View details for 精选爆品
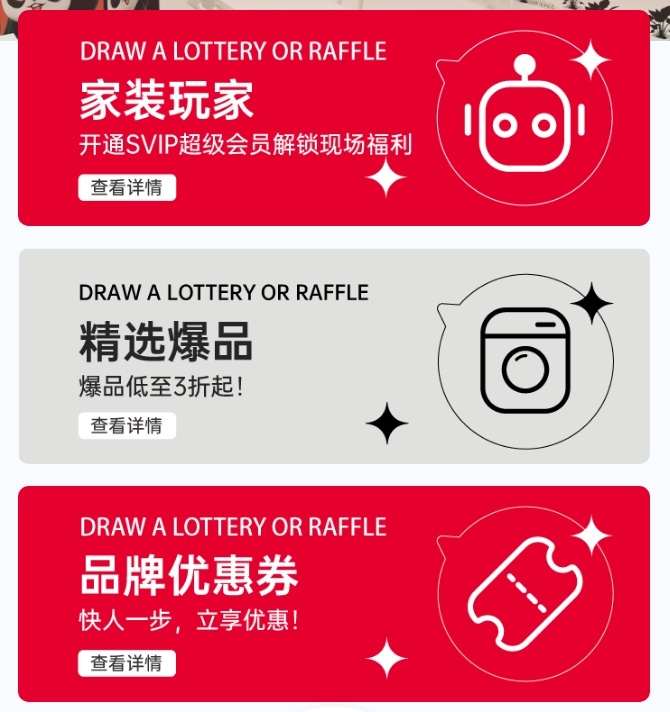670x712 pixels. [127, 425]
